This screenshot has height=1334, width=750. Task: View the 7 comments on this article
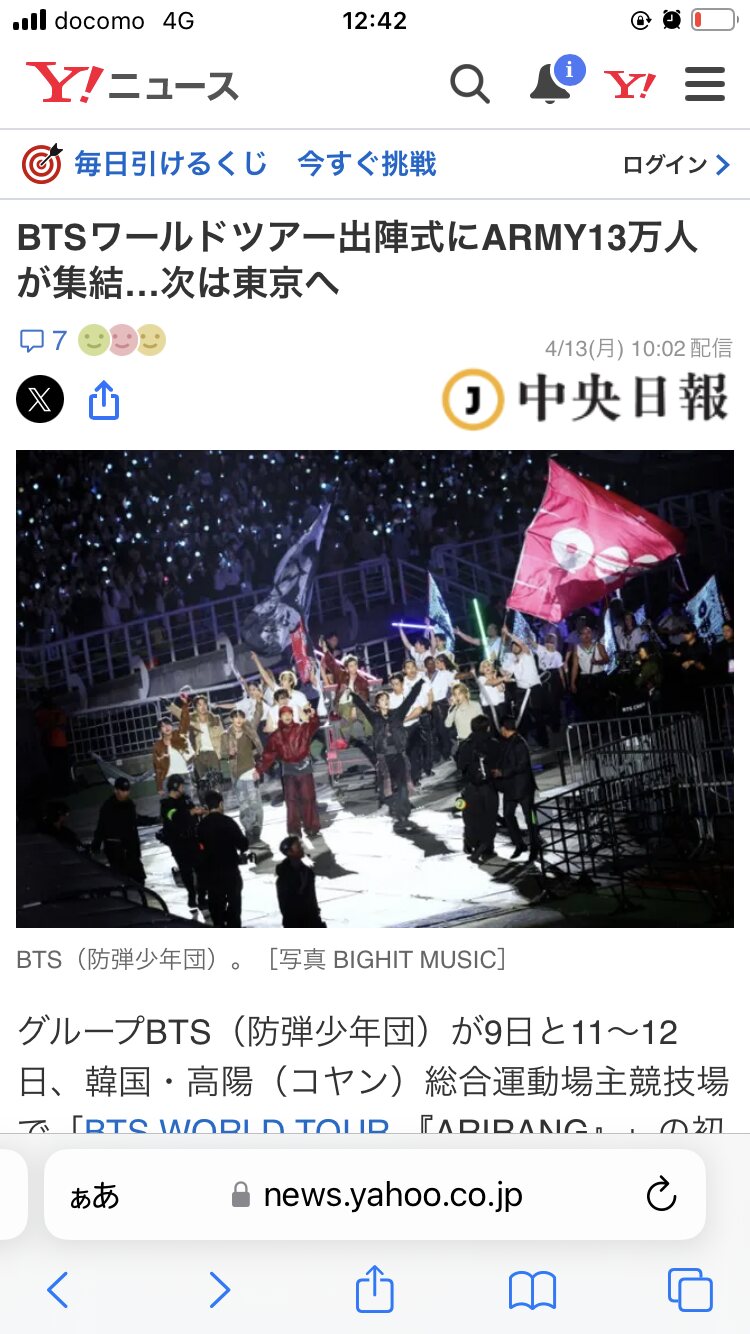(x=43, y=341)
